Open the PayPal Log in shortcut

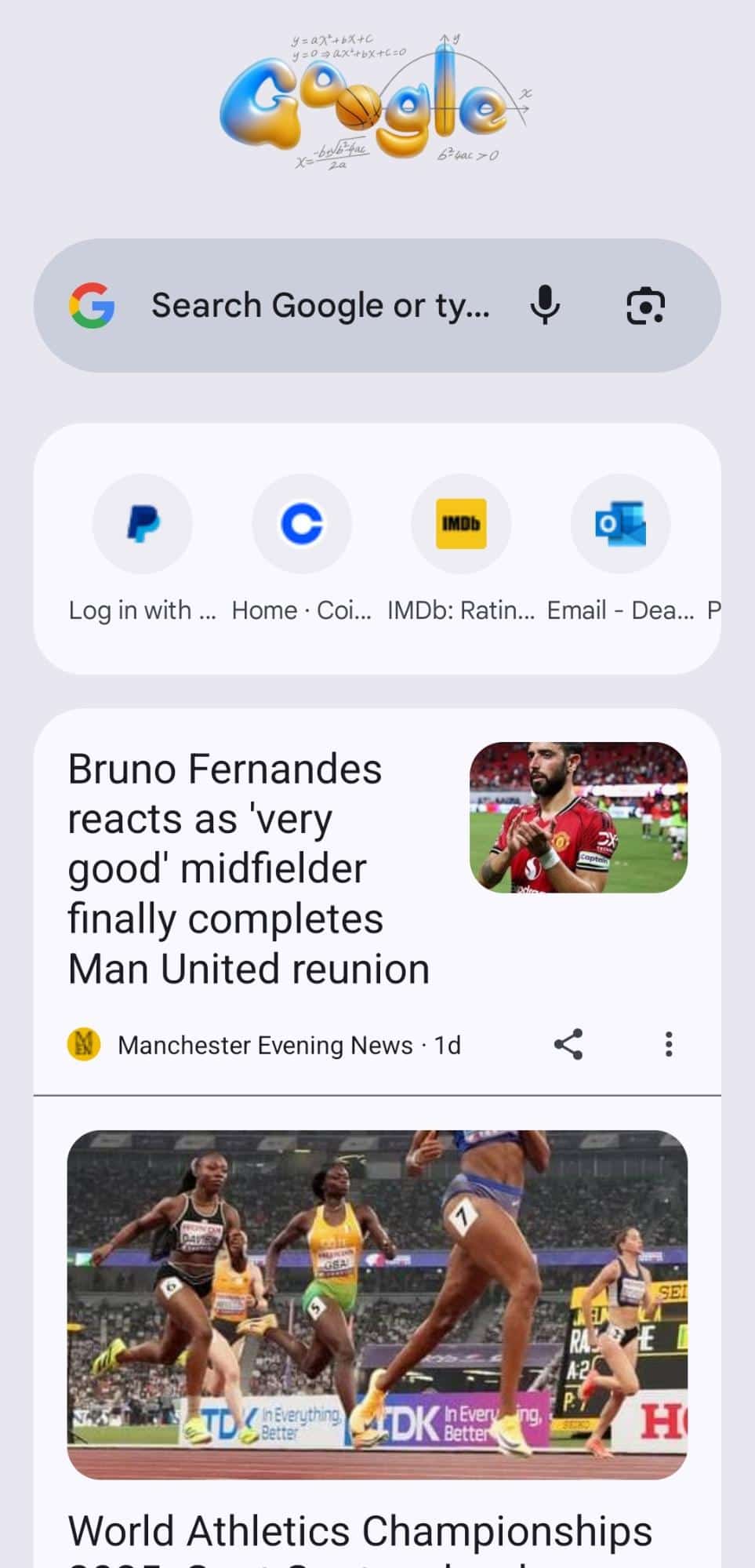tap(142, 524)
